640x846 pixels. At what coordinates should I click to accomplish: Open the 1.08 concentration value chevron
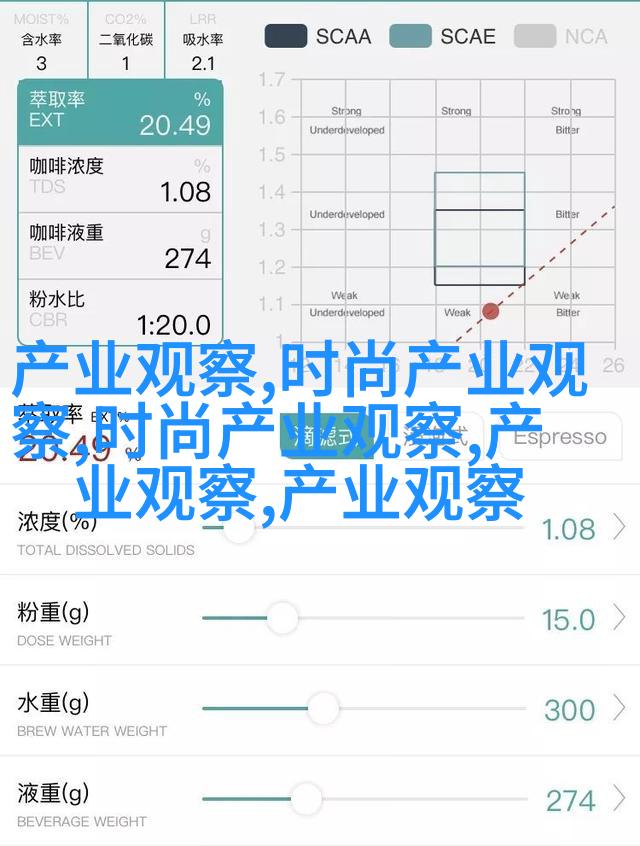(x=620, y=528)
